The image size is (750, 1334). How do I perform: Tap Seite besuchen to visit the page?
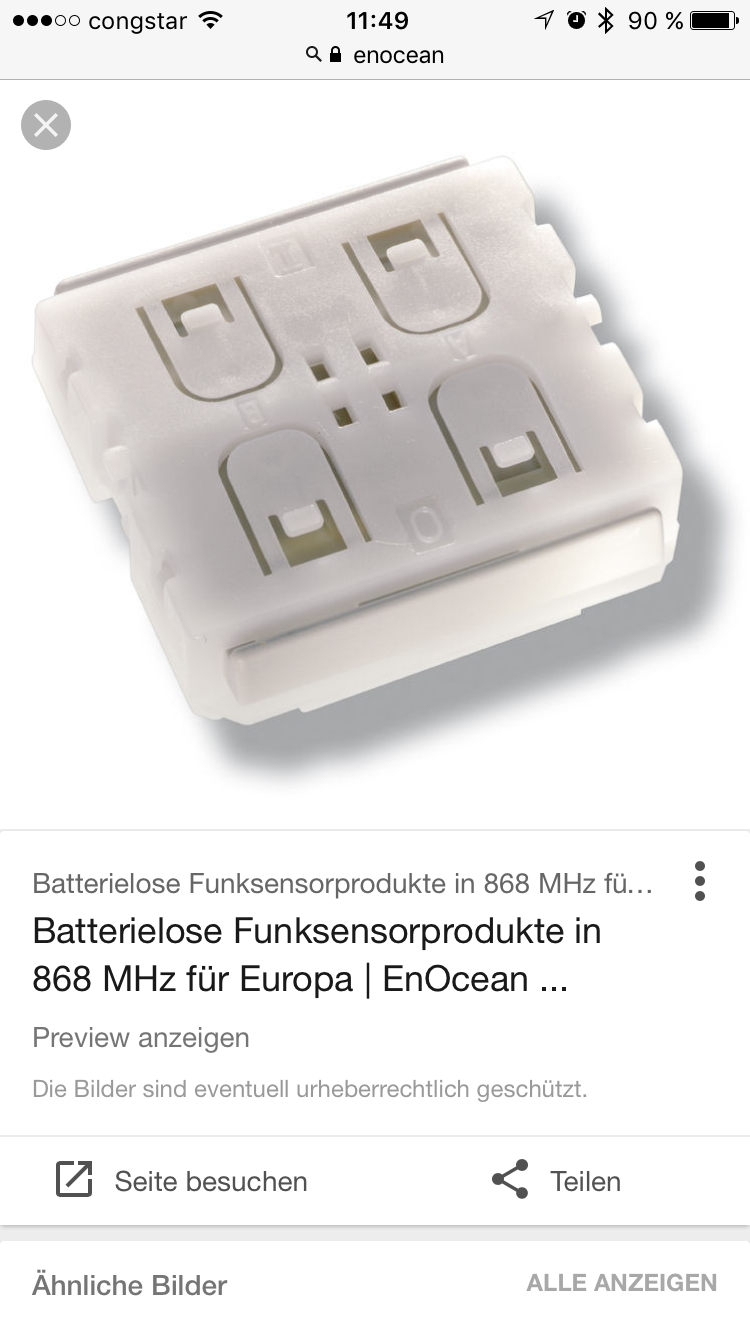click(182, 1181)
